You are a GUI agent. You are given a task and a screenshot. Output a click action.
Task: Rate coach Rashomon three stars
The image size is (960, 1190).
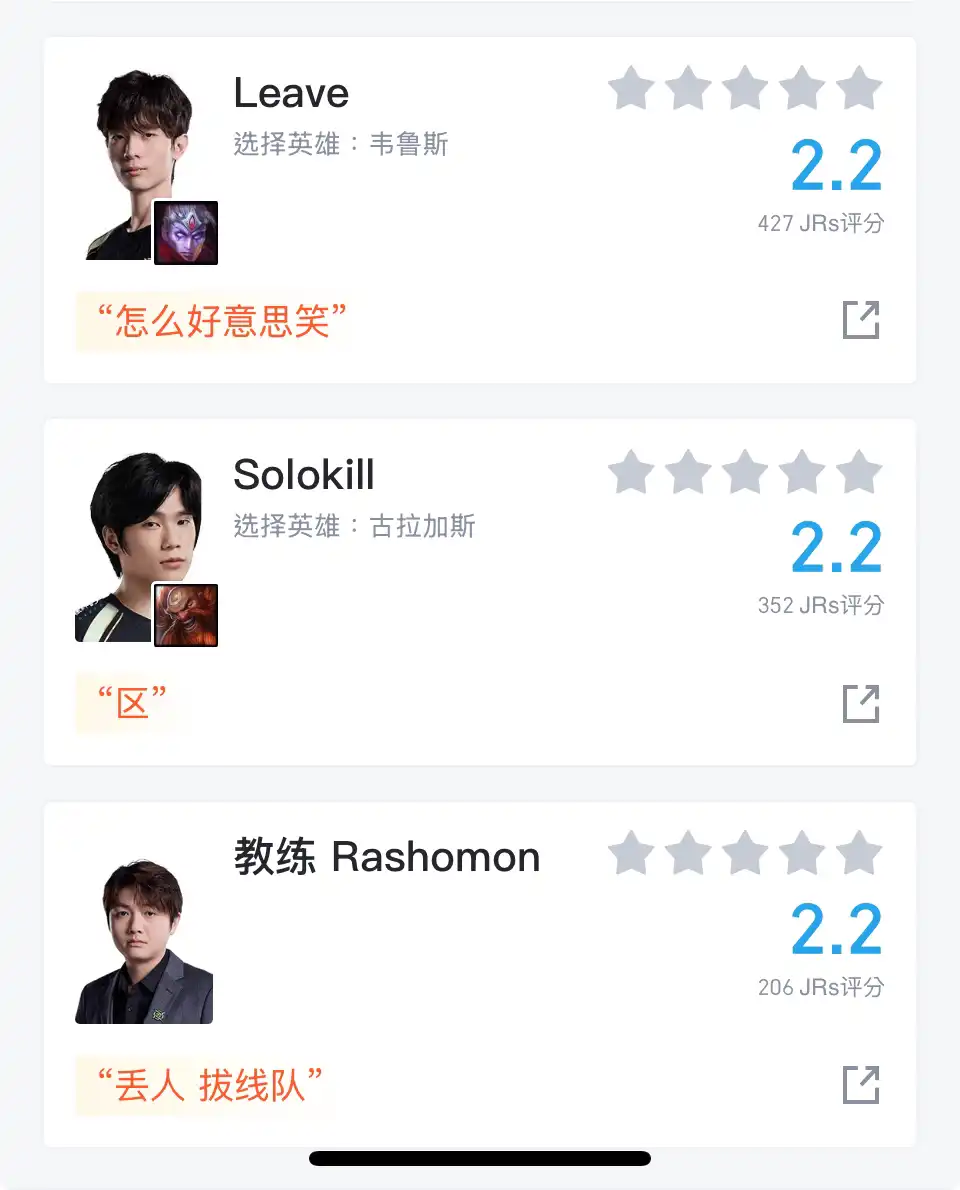[x=745, y=855]
